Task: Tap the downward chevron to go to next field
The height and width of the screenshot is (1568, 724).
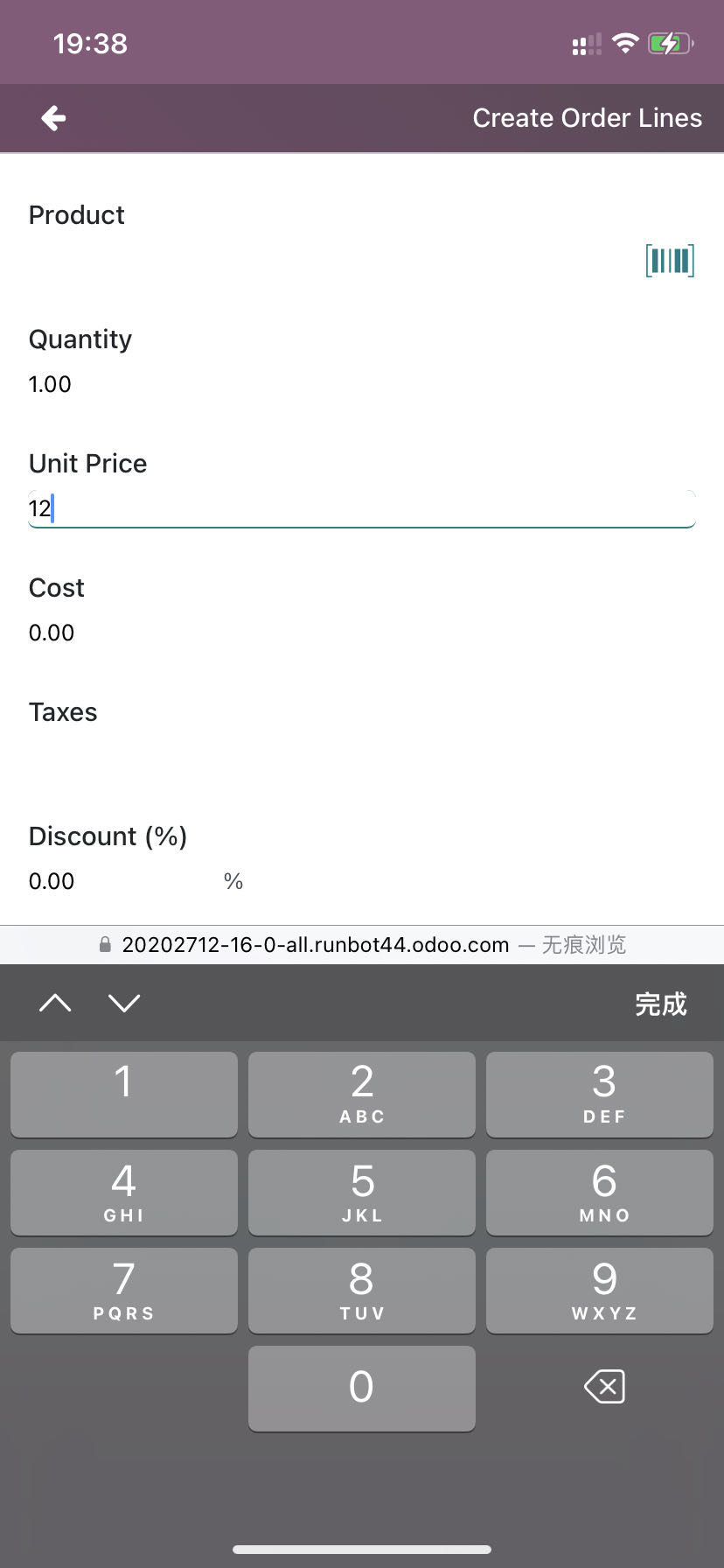Action: point(124,1003)
